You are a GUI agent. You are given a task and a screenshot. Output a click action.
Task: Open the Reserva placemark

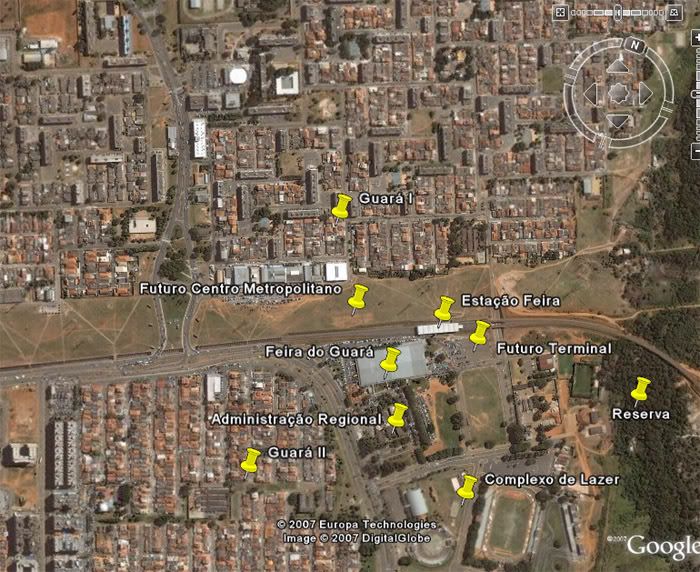[x=640, y=389]
